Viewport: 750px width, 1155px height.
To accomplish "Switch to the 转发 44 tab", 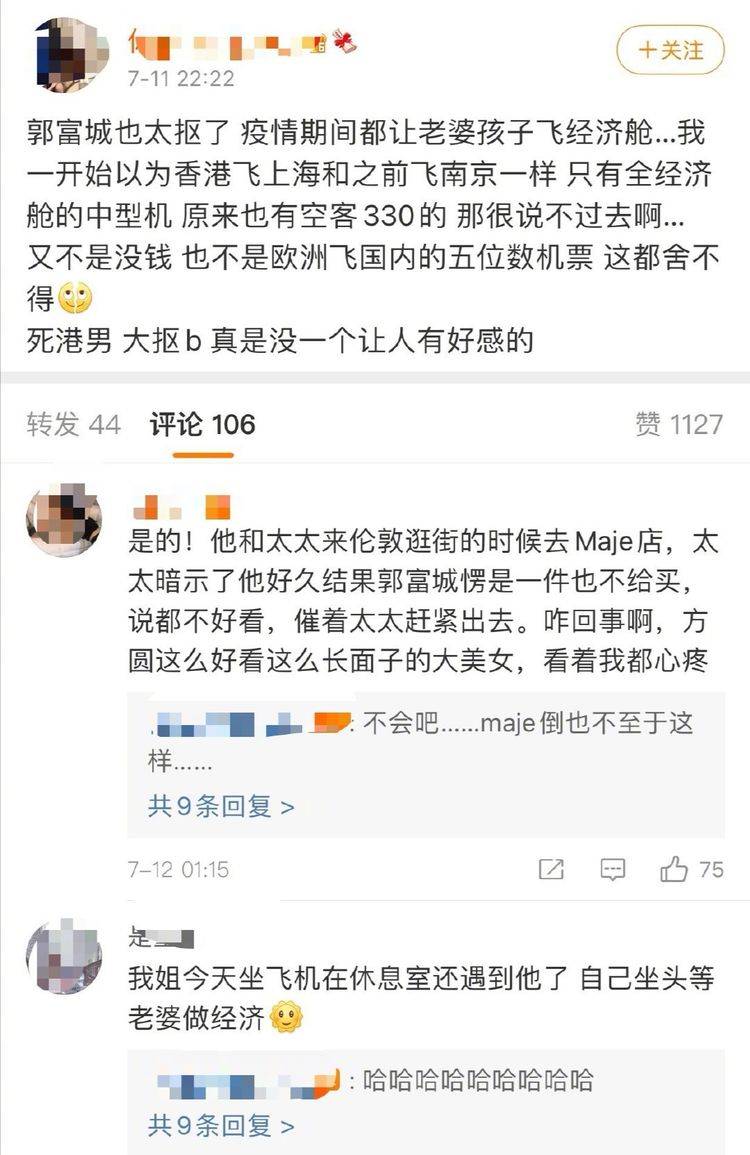I will (x=73, y=424).
